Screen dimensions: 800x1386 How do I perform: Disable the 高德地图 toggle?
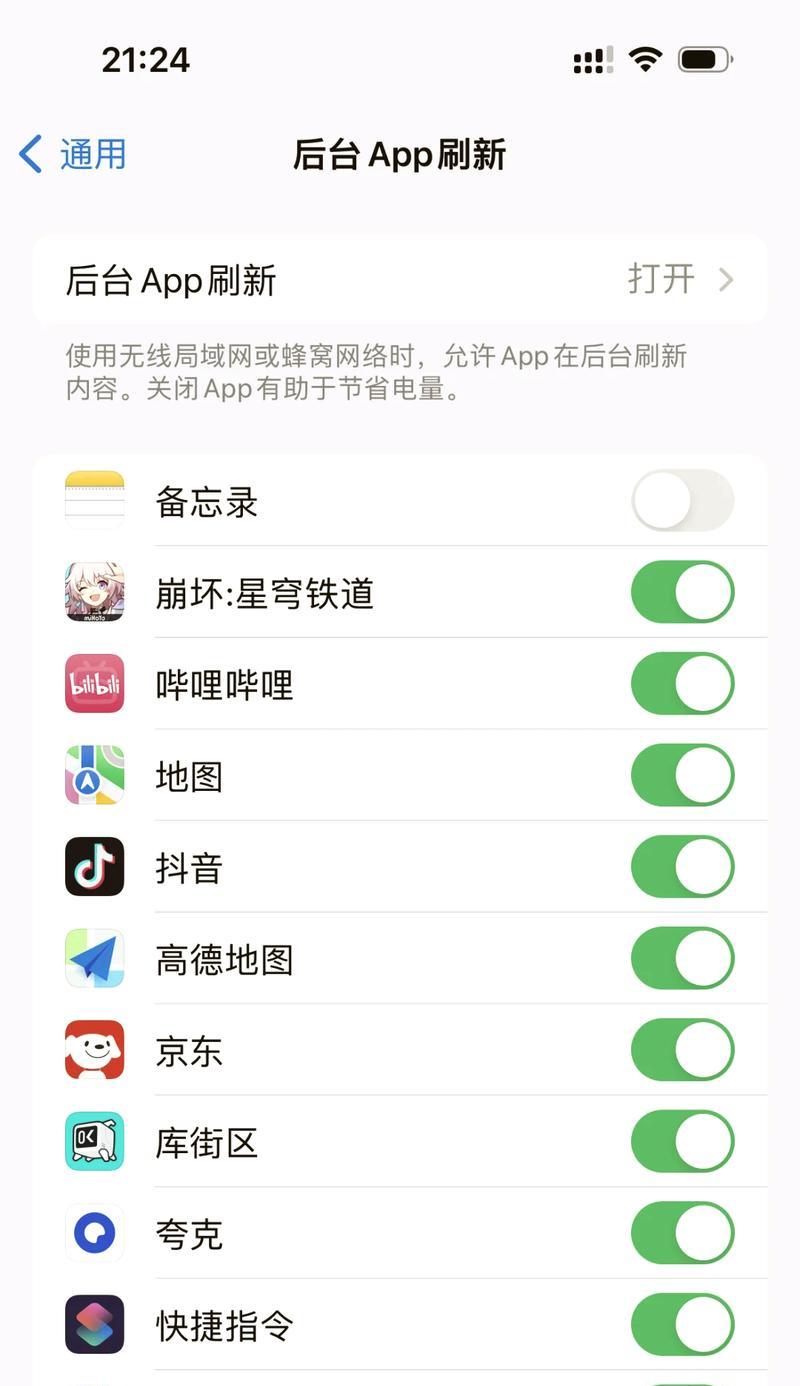682,958
